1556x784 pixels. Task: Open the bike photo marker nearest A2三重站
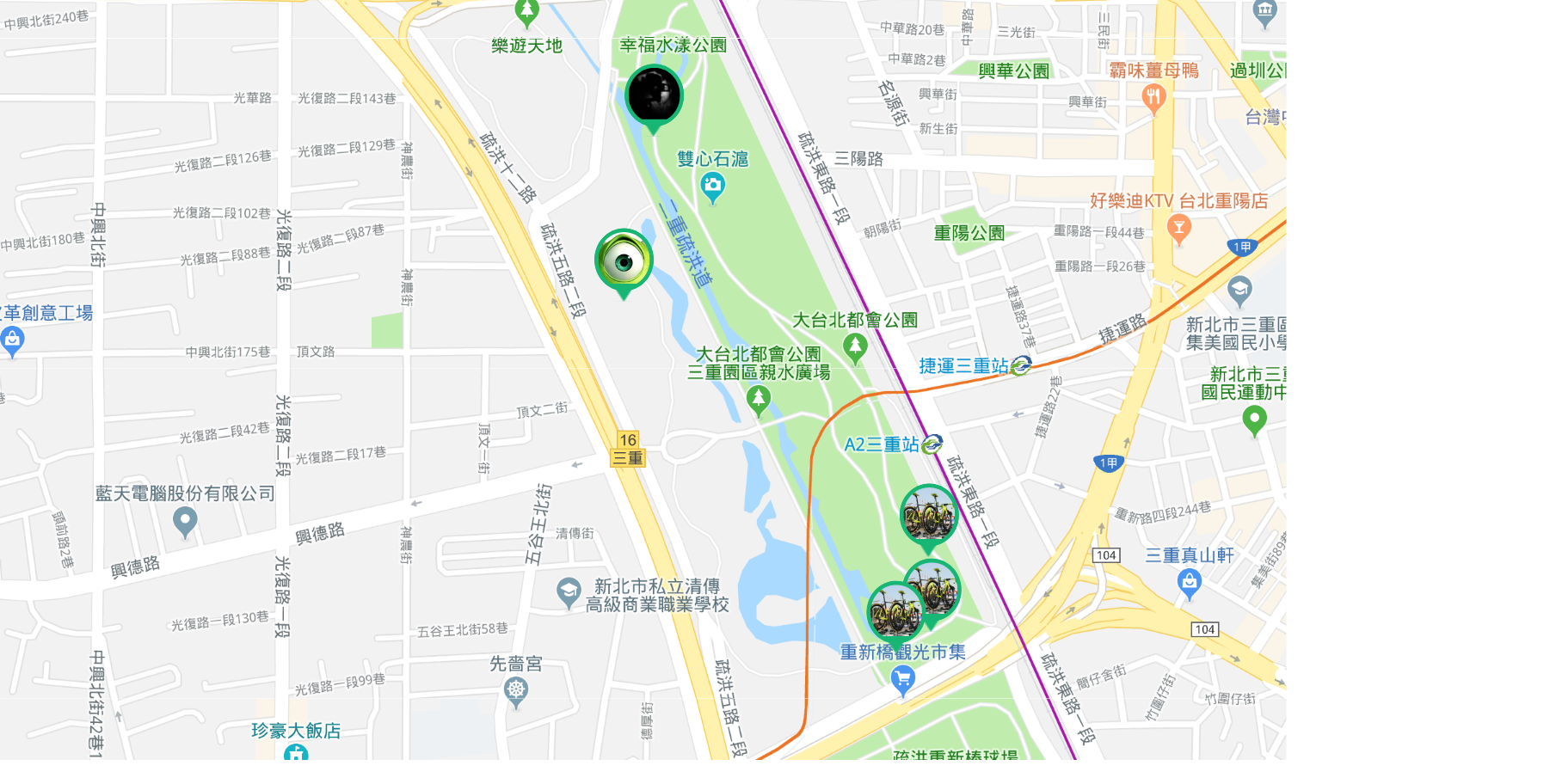pyautogui.click(x=929, y=516)
